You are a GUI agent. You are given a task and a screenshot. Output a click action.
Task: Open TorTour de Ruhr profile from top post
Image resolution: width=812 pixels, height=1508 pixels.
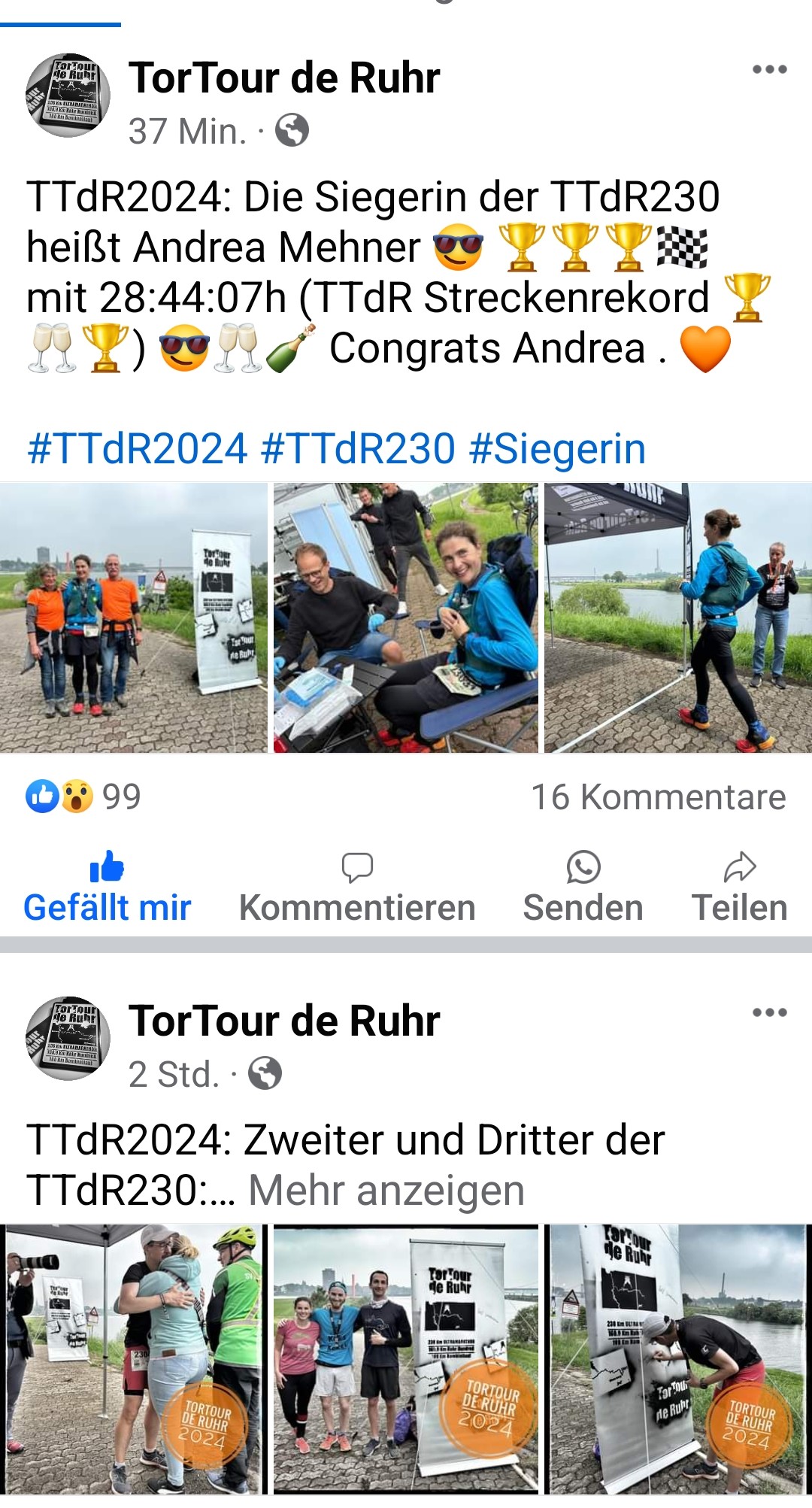coord(283,77)
